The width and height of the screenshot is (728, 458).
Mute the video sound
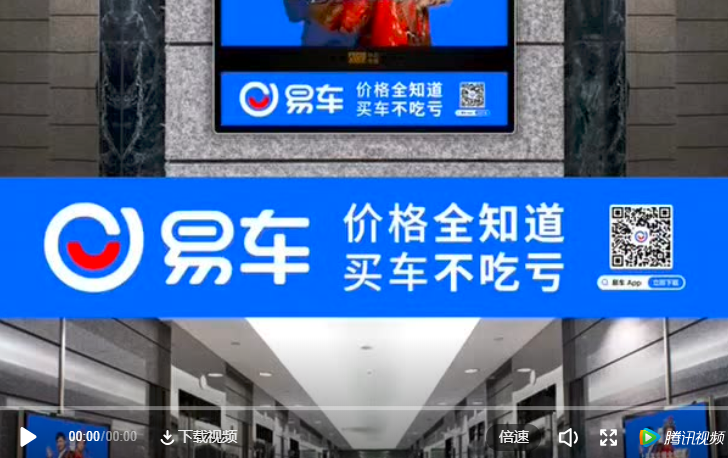pyautogui.click(x=567, y=437)
